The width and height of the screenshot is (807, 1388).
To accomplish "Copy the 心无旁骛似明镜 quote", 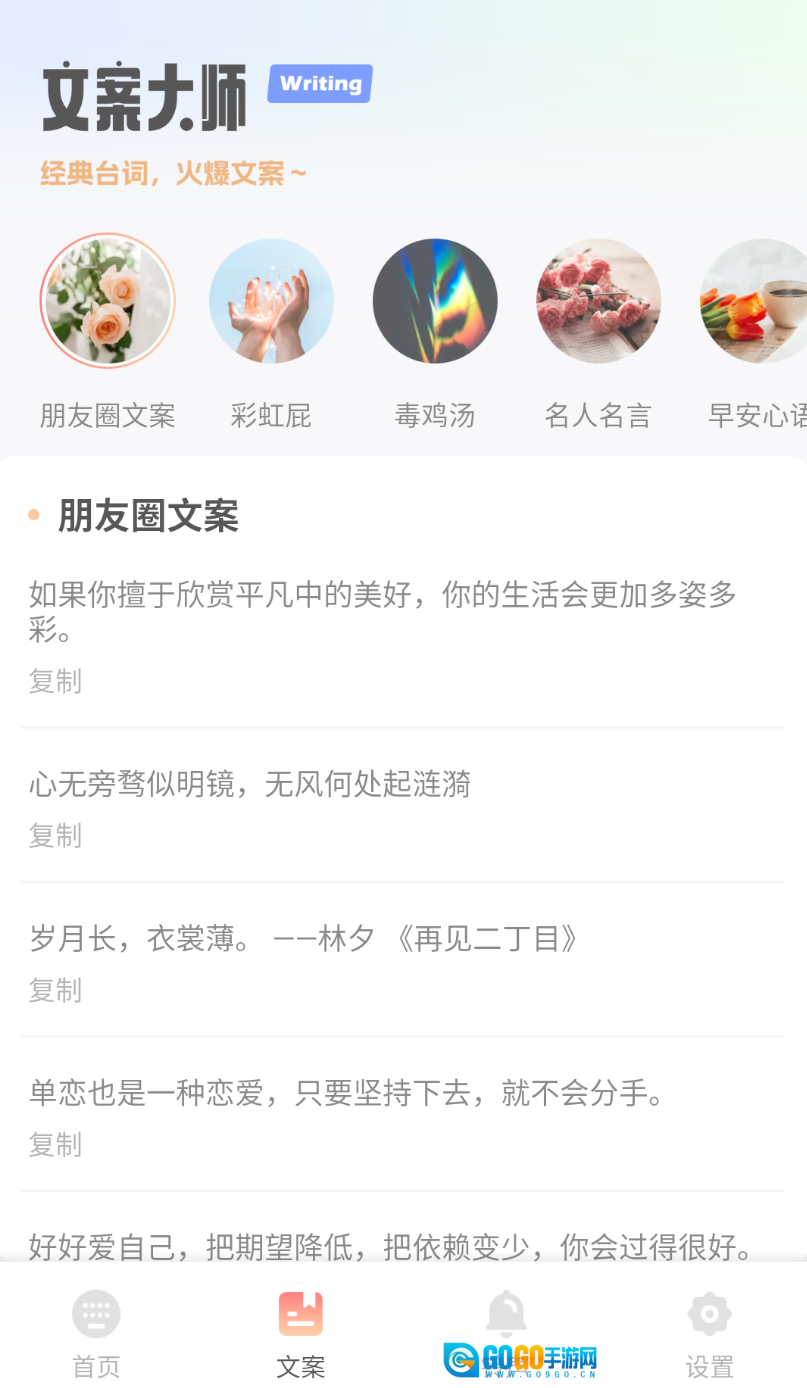I will click(x=55, y=835).
